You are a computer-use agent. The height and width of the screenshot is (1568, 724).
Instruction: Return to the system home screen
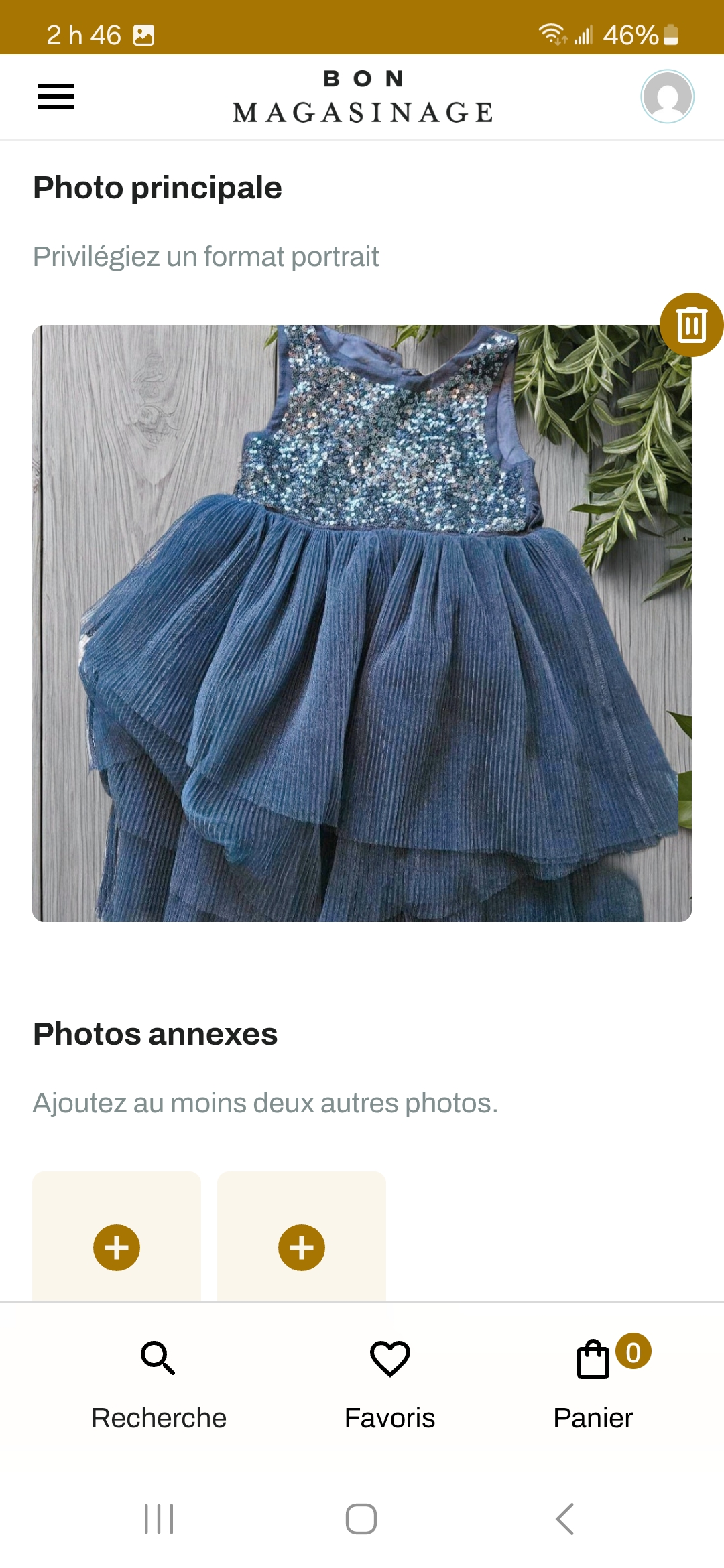[361, 1518]
